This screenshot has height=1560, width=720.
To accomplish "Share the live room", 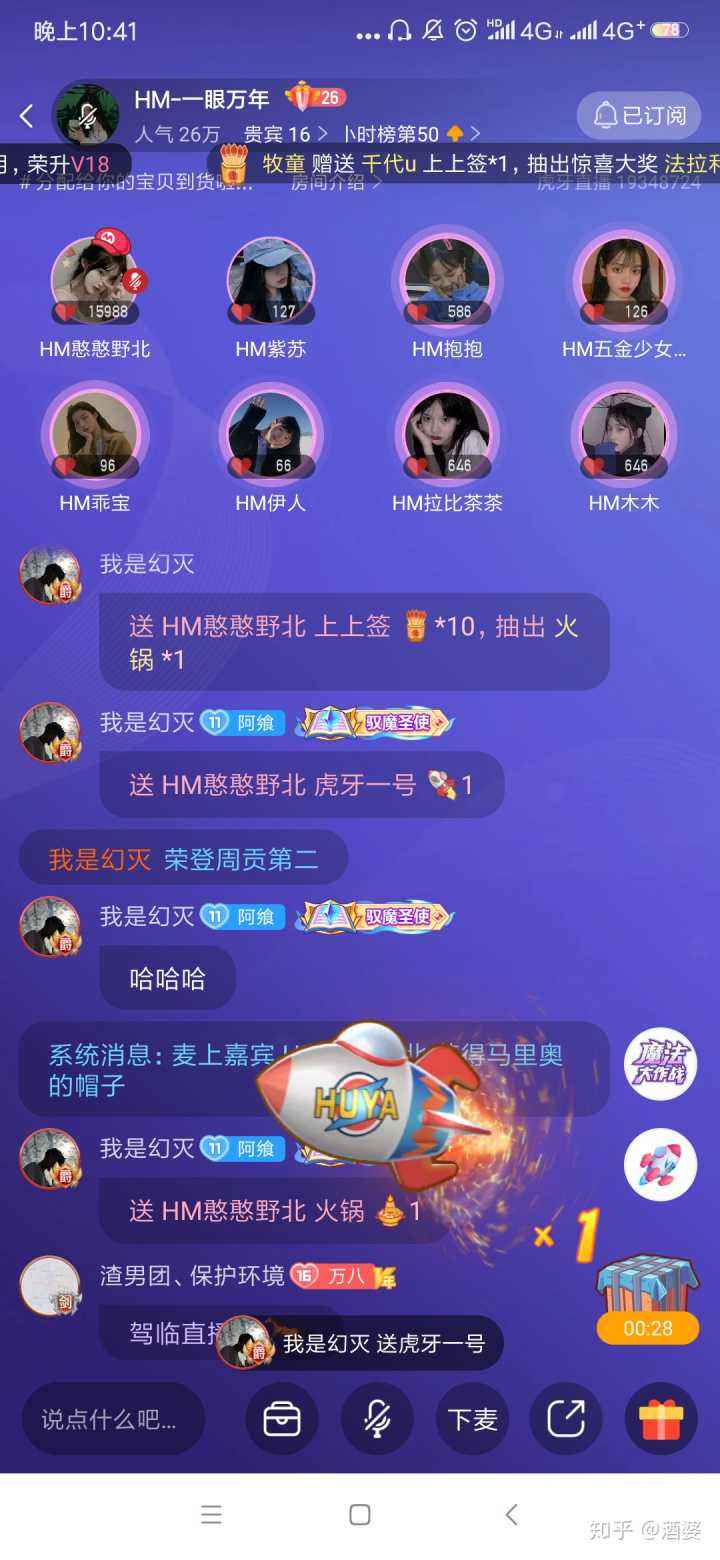I will (566, 1418).
